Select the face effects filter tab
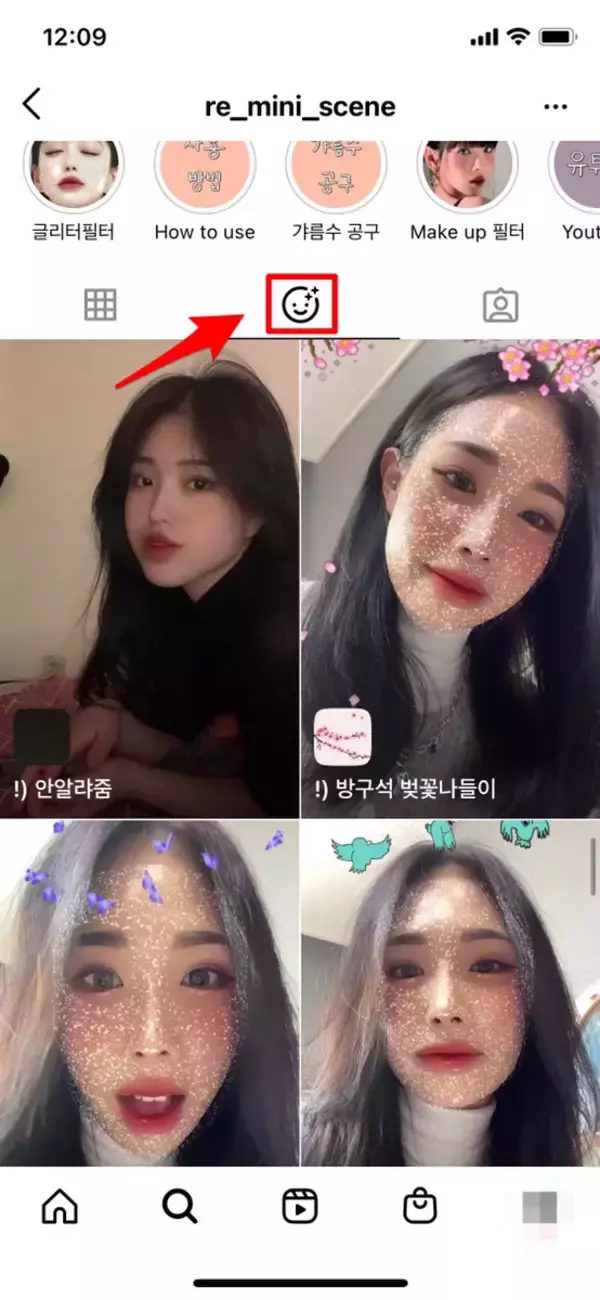The width and height of the screenshot is (600, 1300). pyautogui.click(x=300, y=305)
